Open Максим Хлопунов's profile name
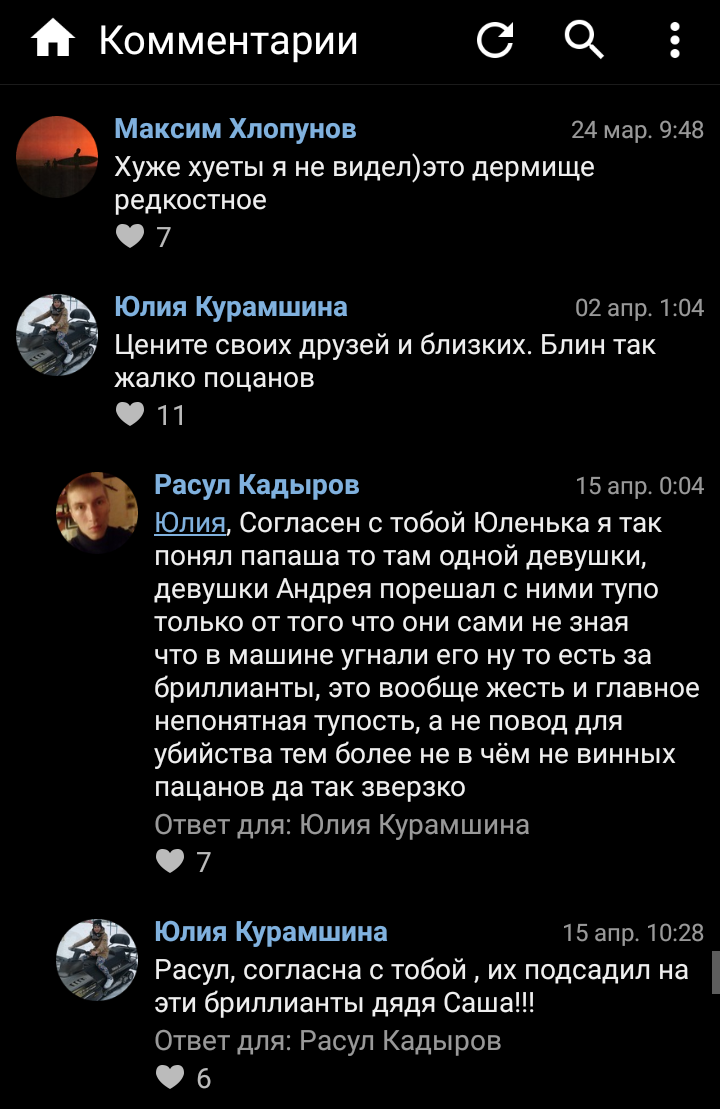The width and height of the screenshot is (720, 1109). 235,129
